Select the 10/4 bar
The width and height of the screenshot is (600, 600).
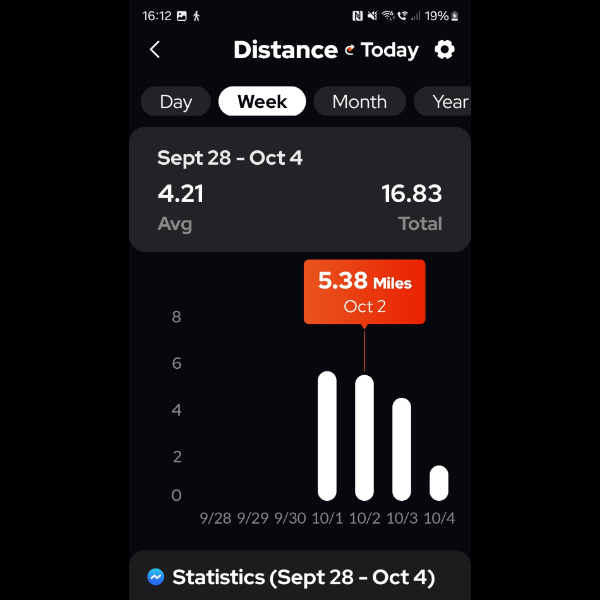[438, 483]
